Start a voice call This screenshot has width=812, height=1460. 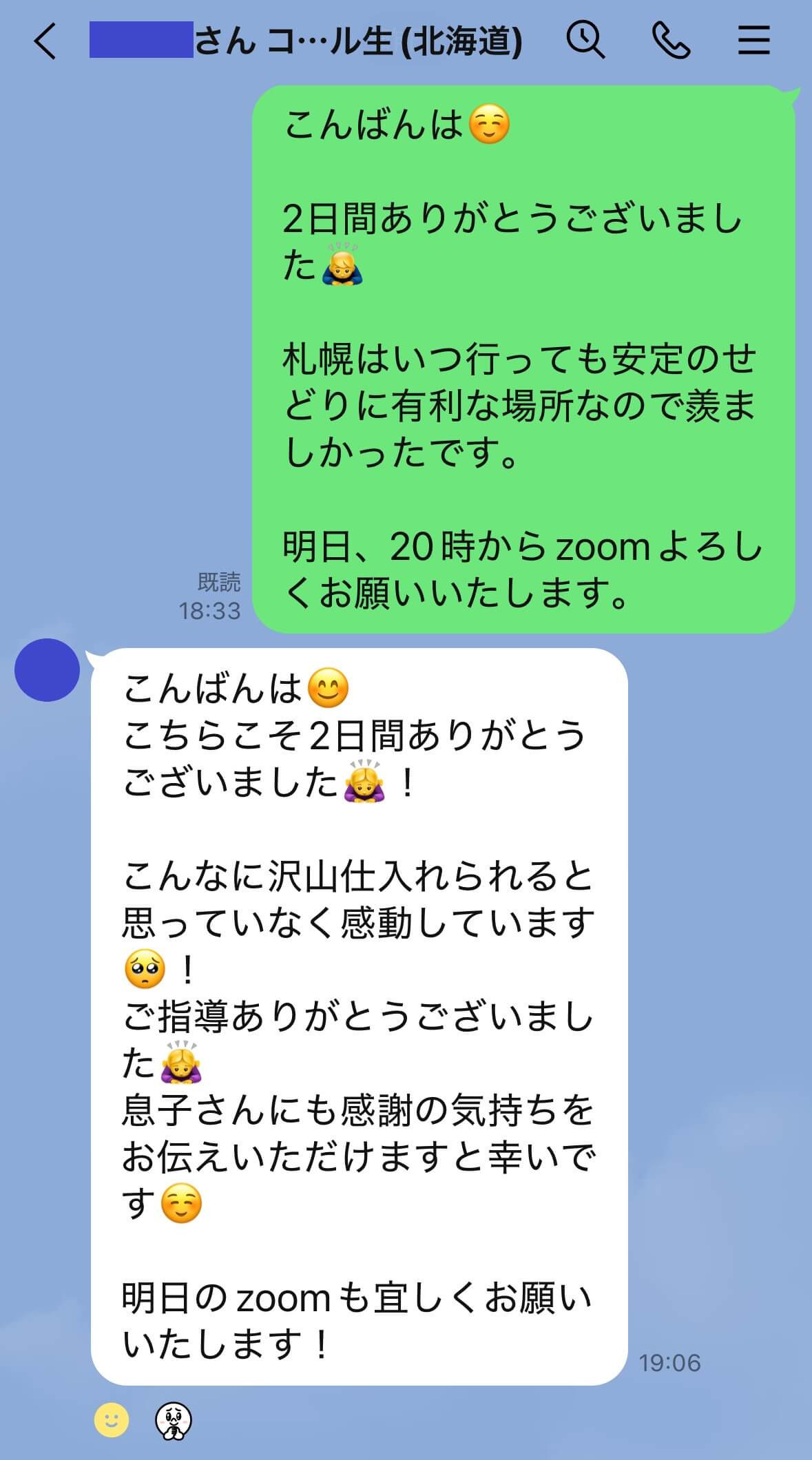coord(671,41)
